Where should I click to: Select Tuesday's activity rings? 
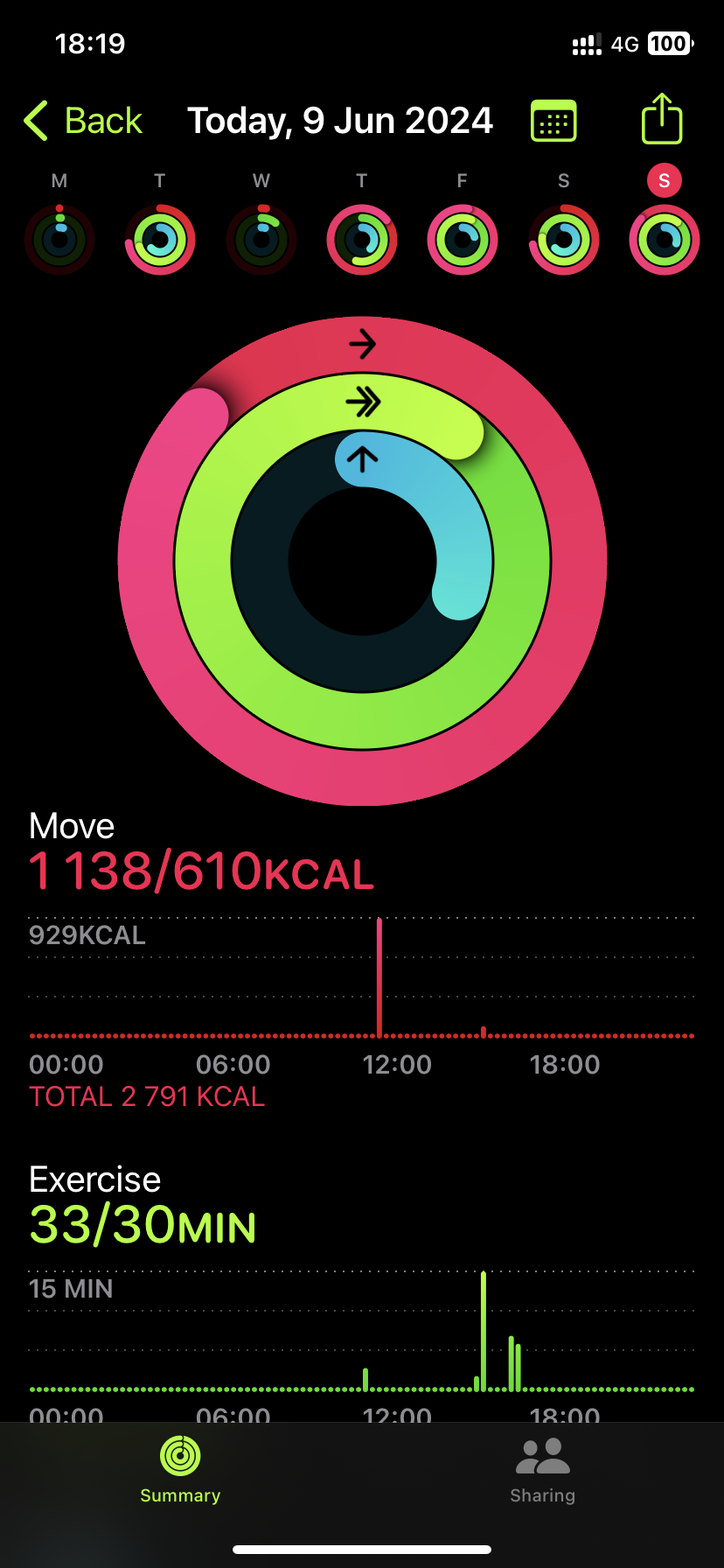tap(160, 239)
